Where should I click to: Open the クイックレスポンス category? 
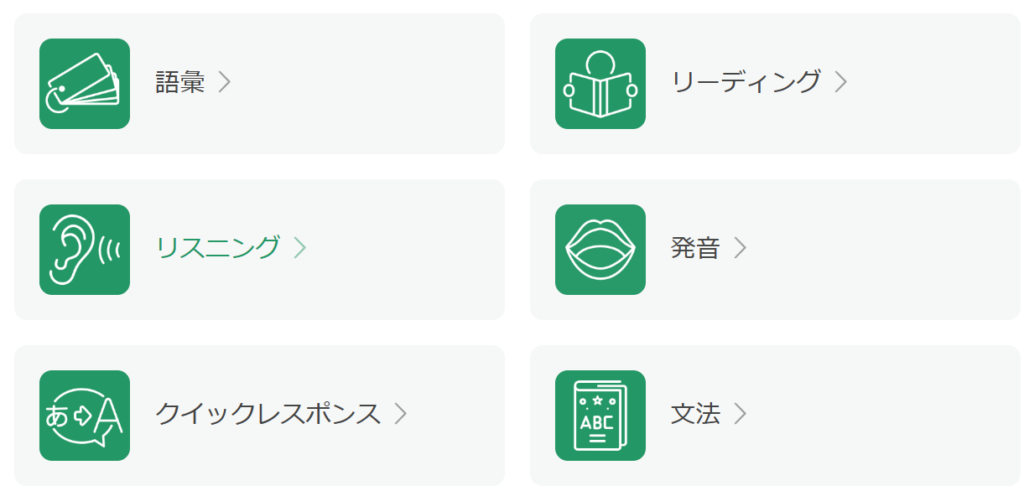268,414
